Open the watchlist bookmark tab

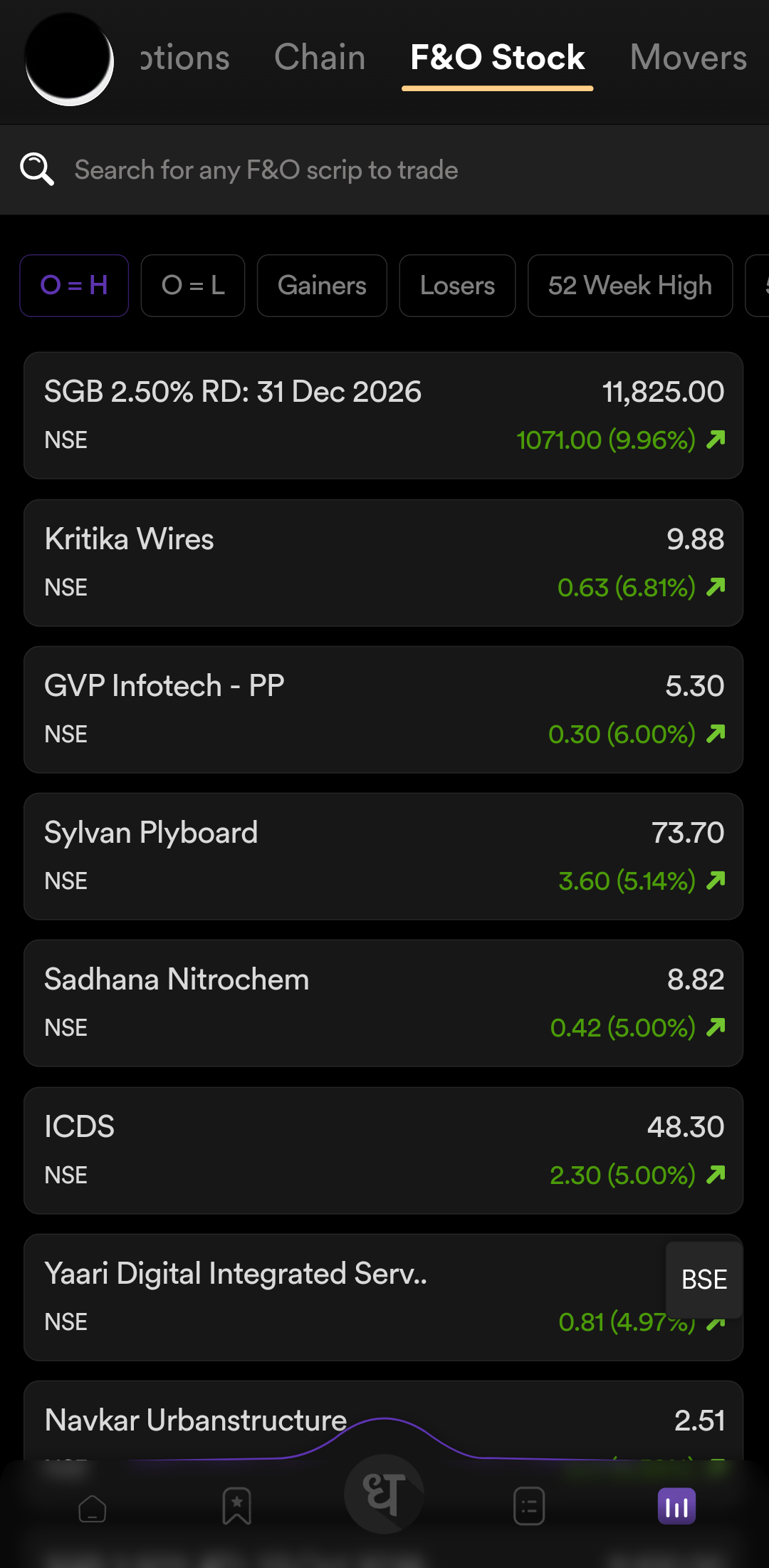[237, 1506]
